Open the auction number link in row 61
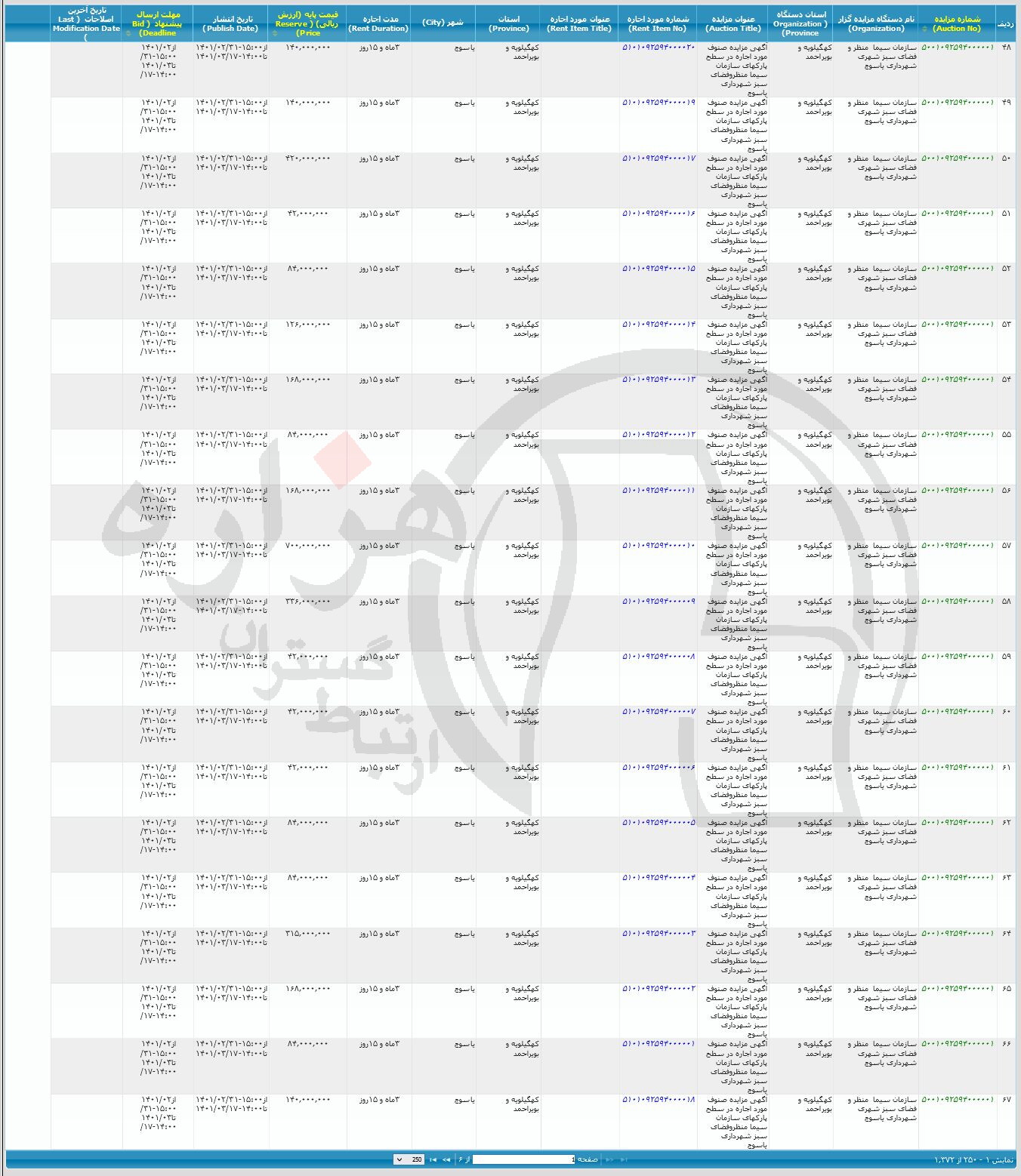This screenshot has width=1021, height=1176. pos(958,768)
